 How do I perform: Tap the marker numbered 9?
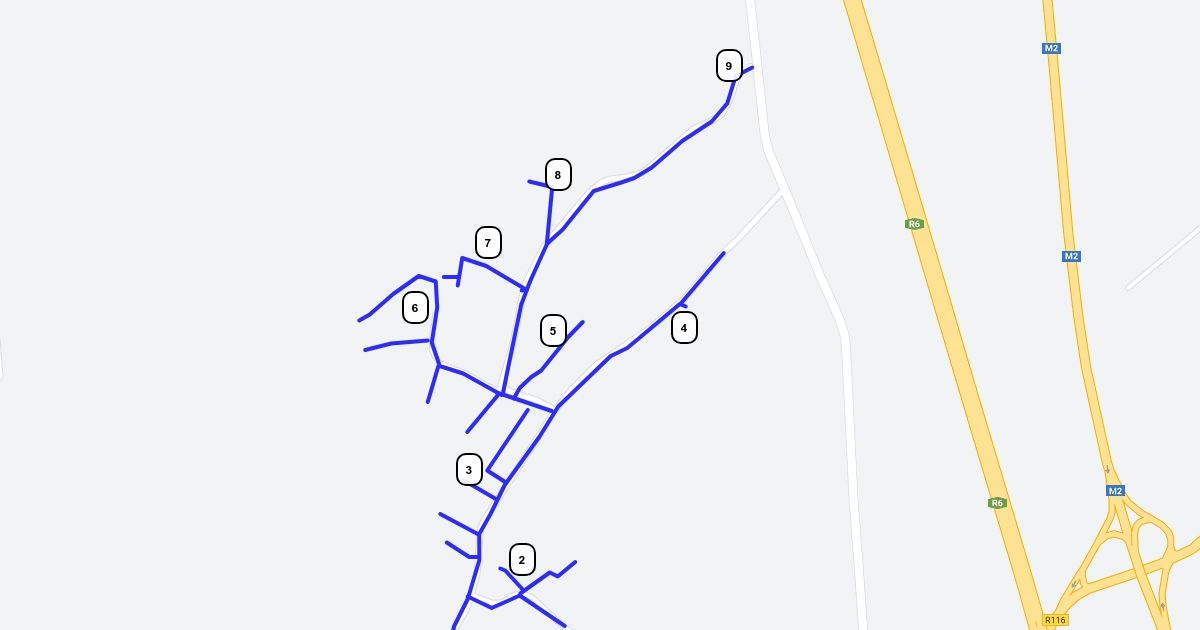[x=729, y=66]
